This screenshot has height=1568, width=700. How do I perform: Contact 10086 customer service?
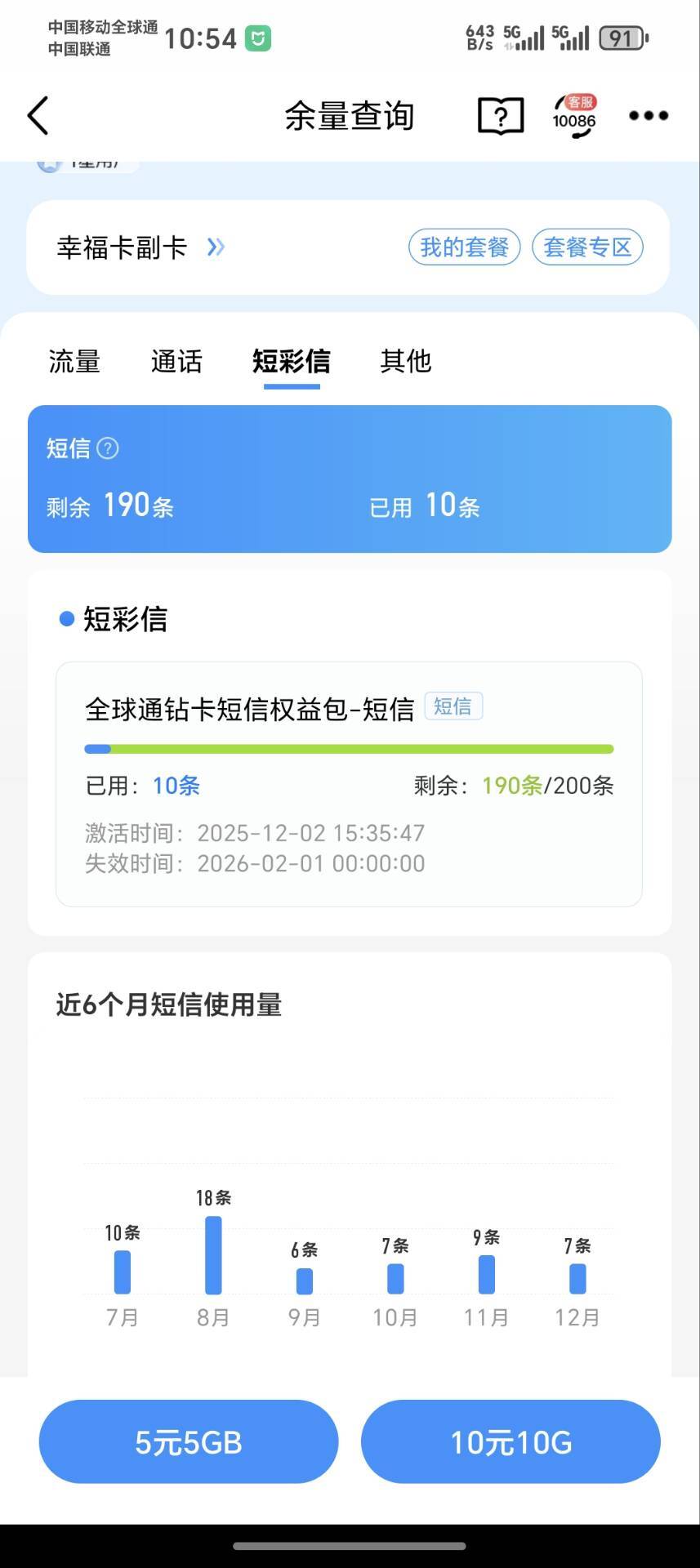(574, 116)
